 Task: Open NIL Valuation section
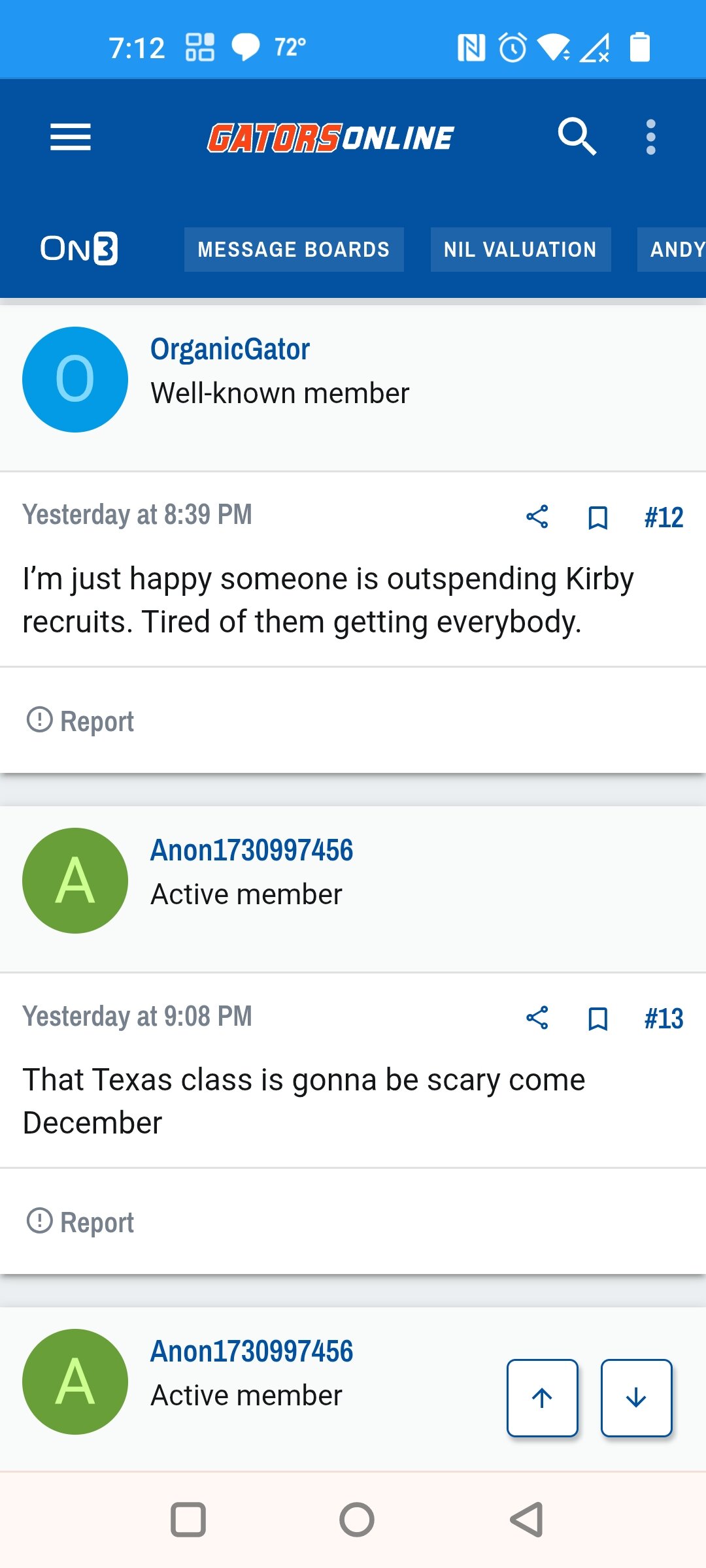520,250
